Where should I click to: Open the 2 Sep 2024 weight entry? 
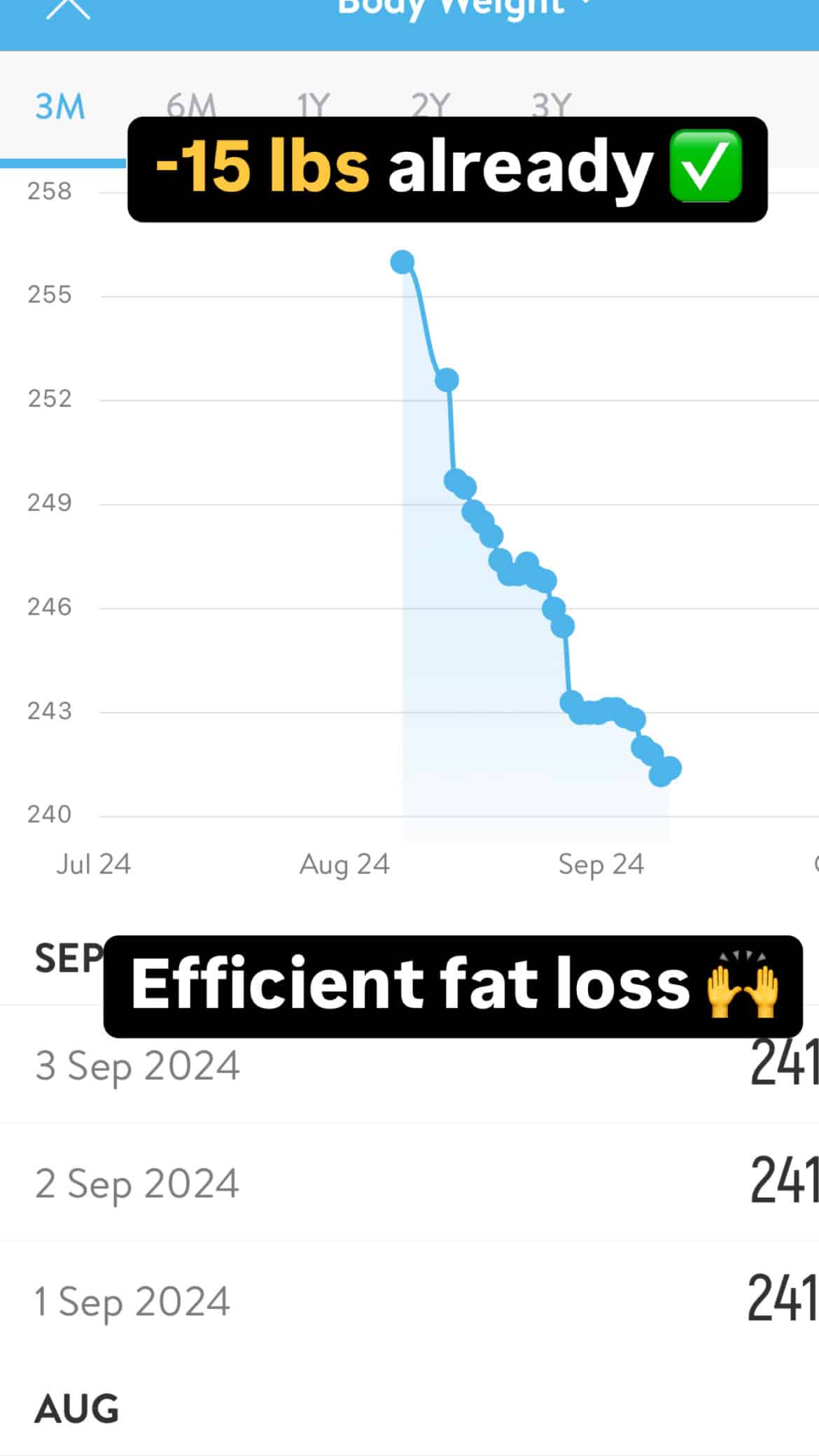409,1183
